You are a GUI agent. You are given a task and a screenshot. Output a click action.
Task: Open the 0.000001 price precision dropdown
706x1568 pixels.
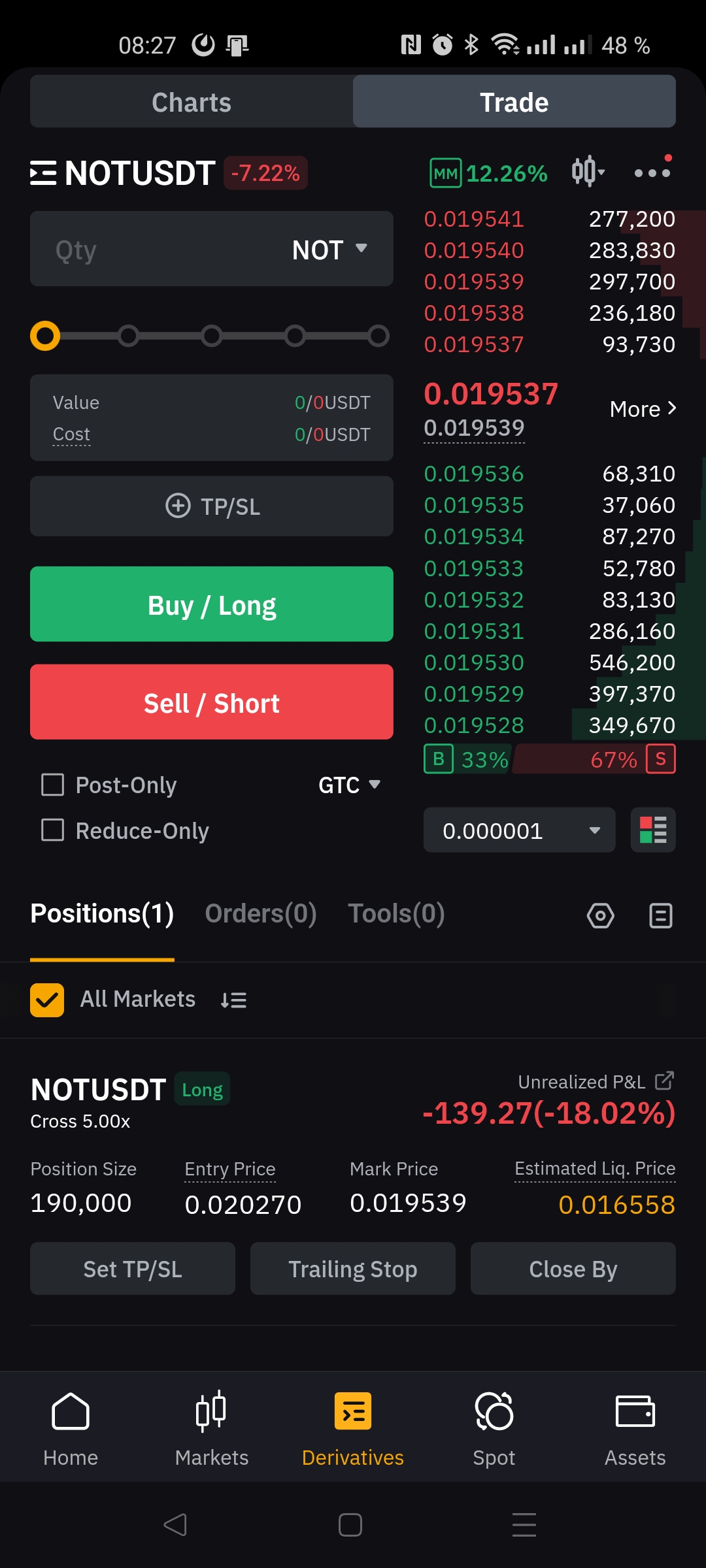pos(519,830)
